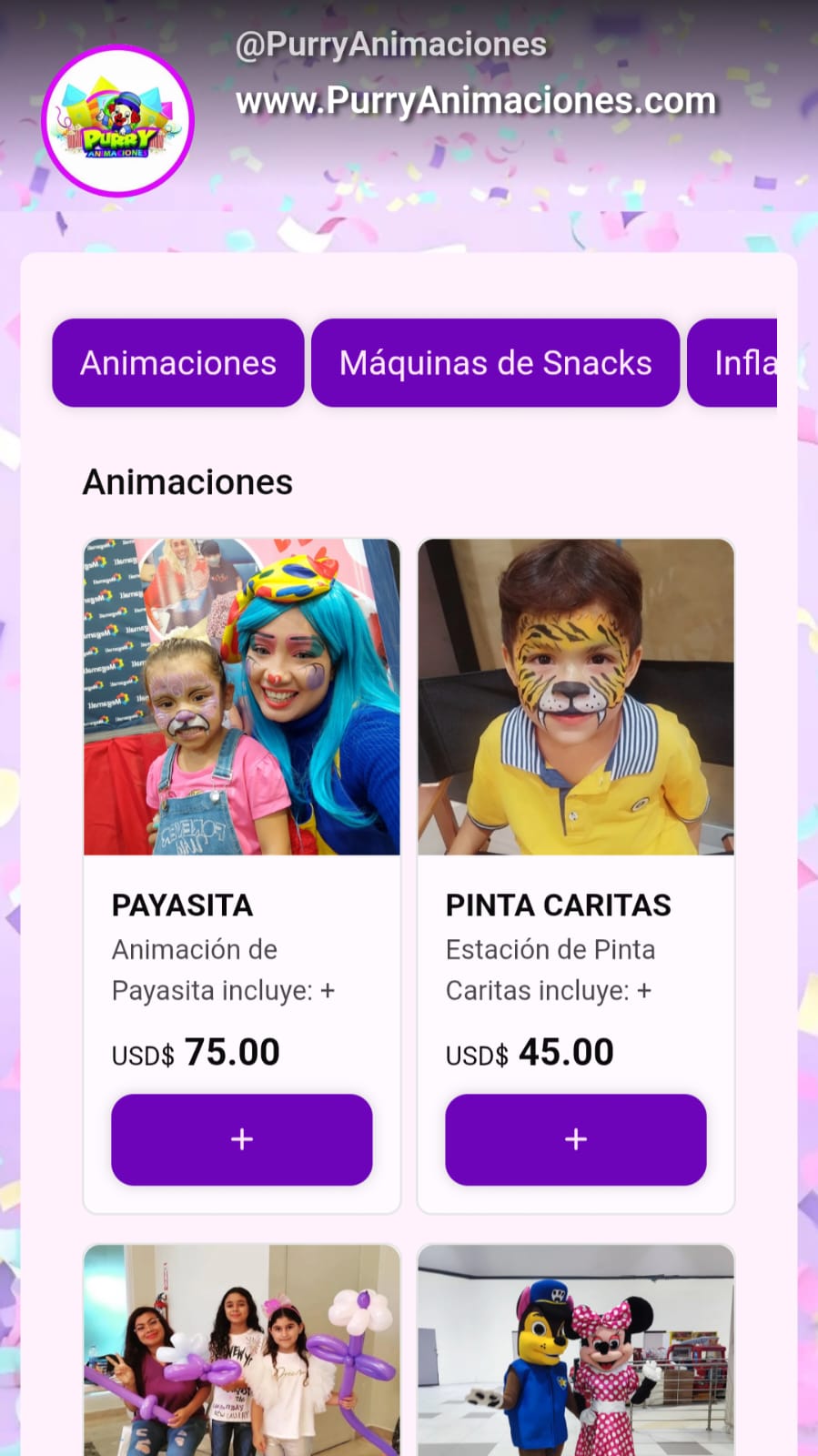818x1456 pixels.
Task: Open the PAYASITA product photo
Action: click(242, 697)
